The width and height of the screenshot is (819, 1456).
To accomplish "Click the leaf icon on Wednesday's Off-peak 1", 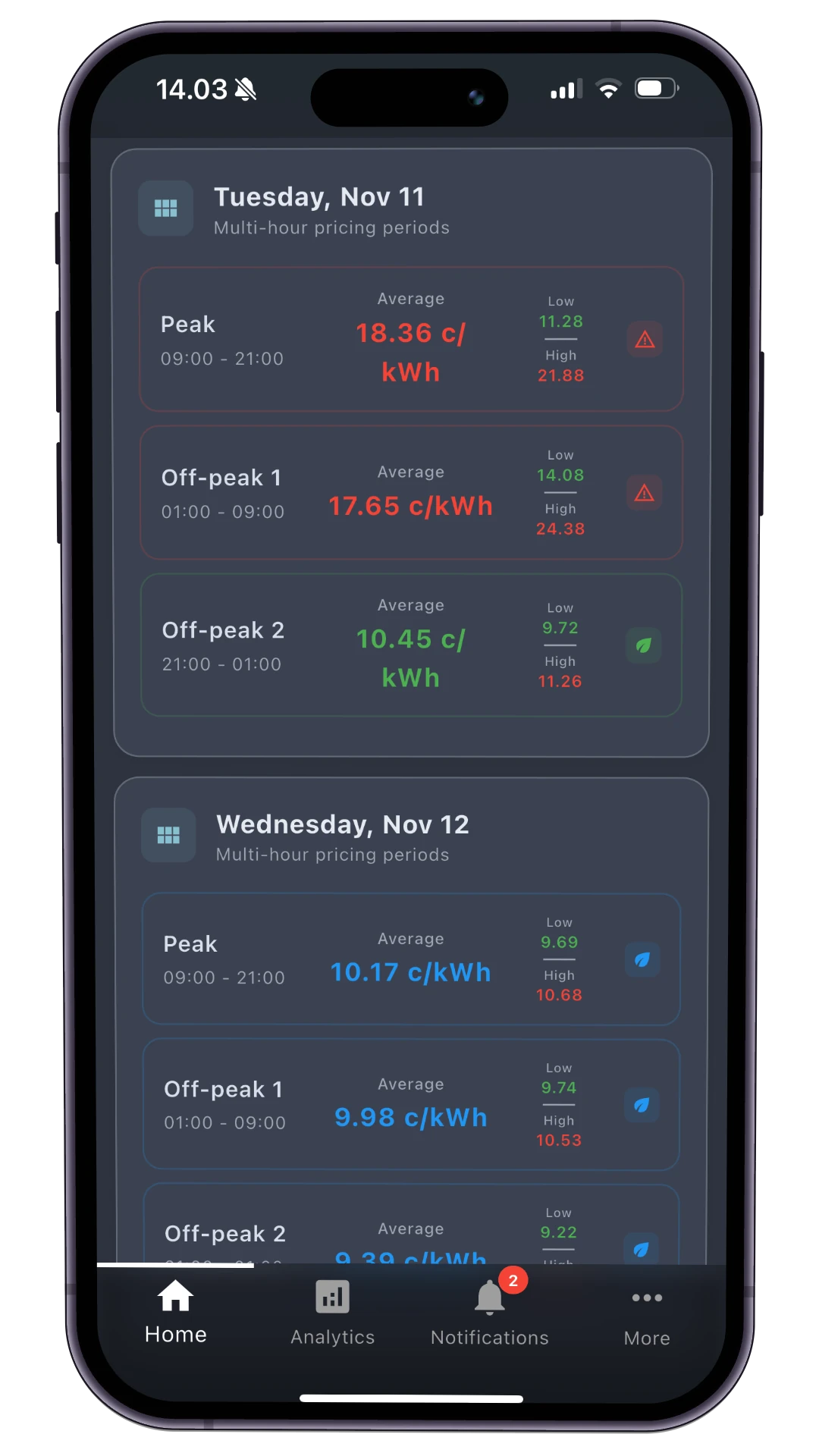I will pos(642,1106).
